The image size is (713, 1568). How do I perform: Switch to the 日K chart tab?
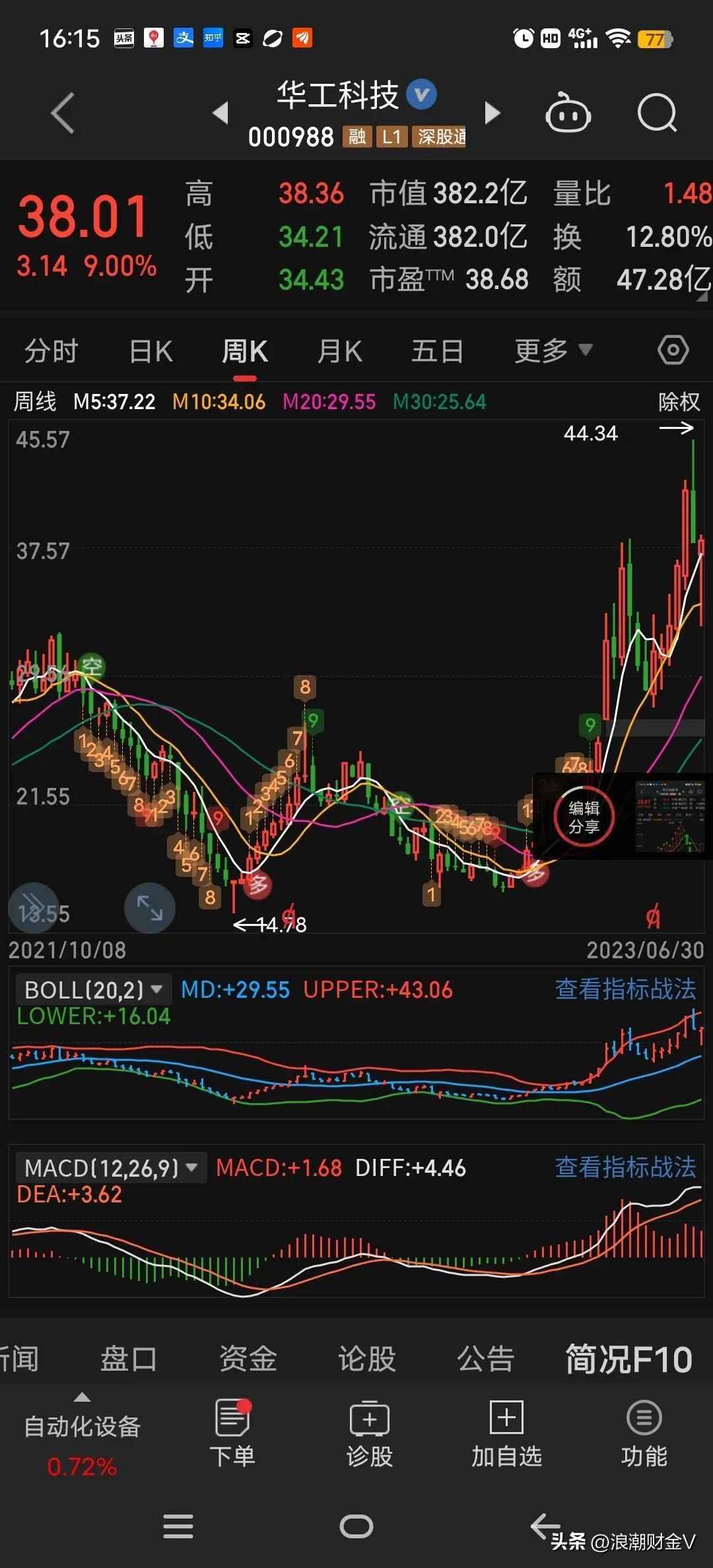pyautogui.click(x=151, y=351)
